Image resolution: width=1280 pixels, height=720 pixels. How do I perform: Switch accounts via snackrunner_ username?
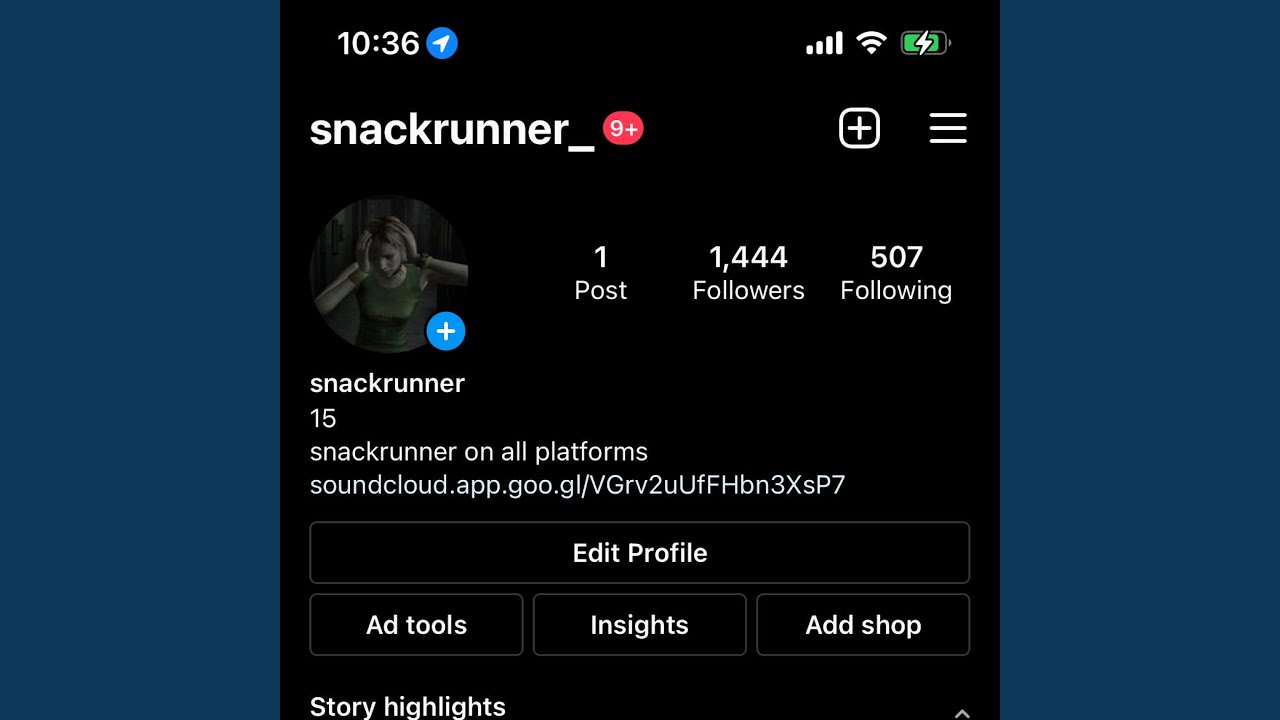pos(452,130)
